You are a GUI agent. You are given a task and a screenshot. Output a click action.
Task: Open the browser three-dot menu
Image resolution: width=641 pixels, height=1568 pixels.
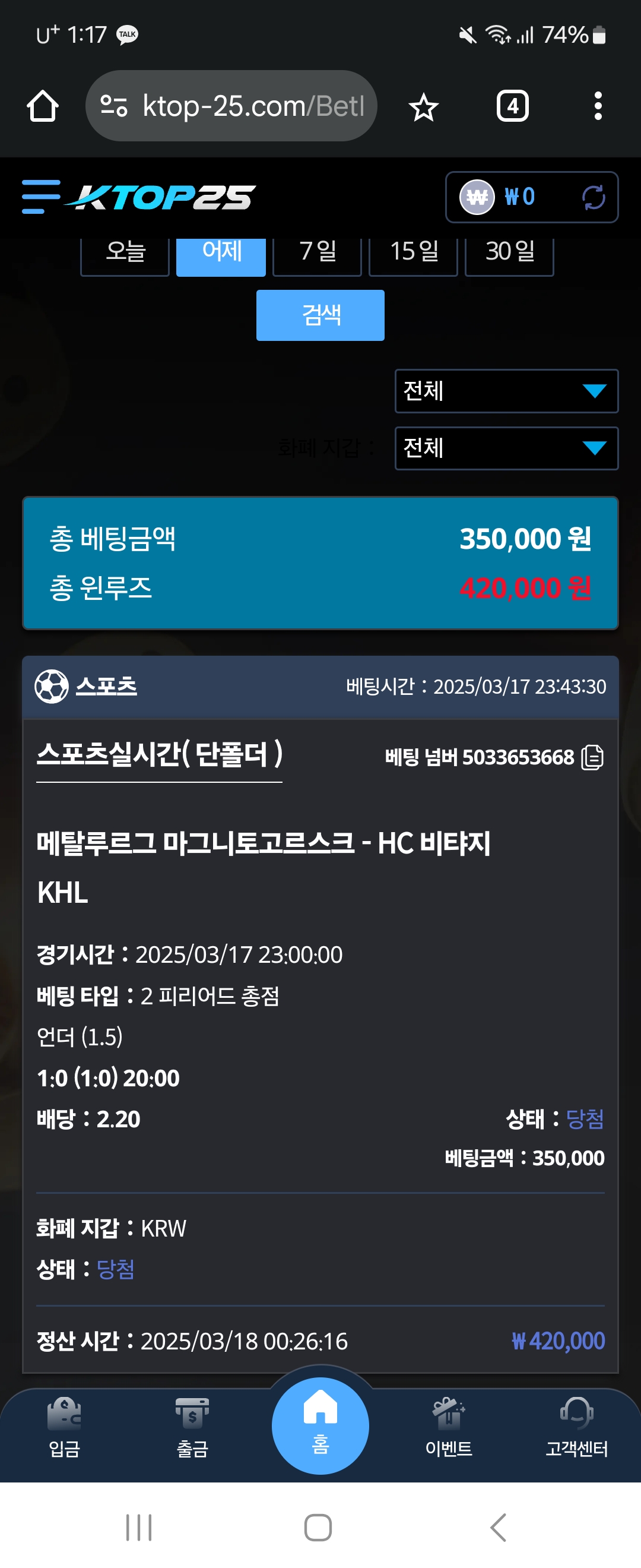click(x=598, y=106)
